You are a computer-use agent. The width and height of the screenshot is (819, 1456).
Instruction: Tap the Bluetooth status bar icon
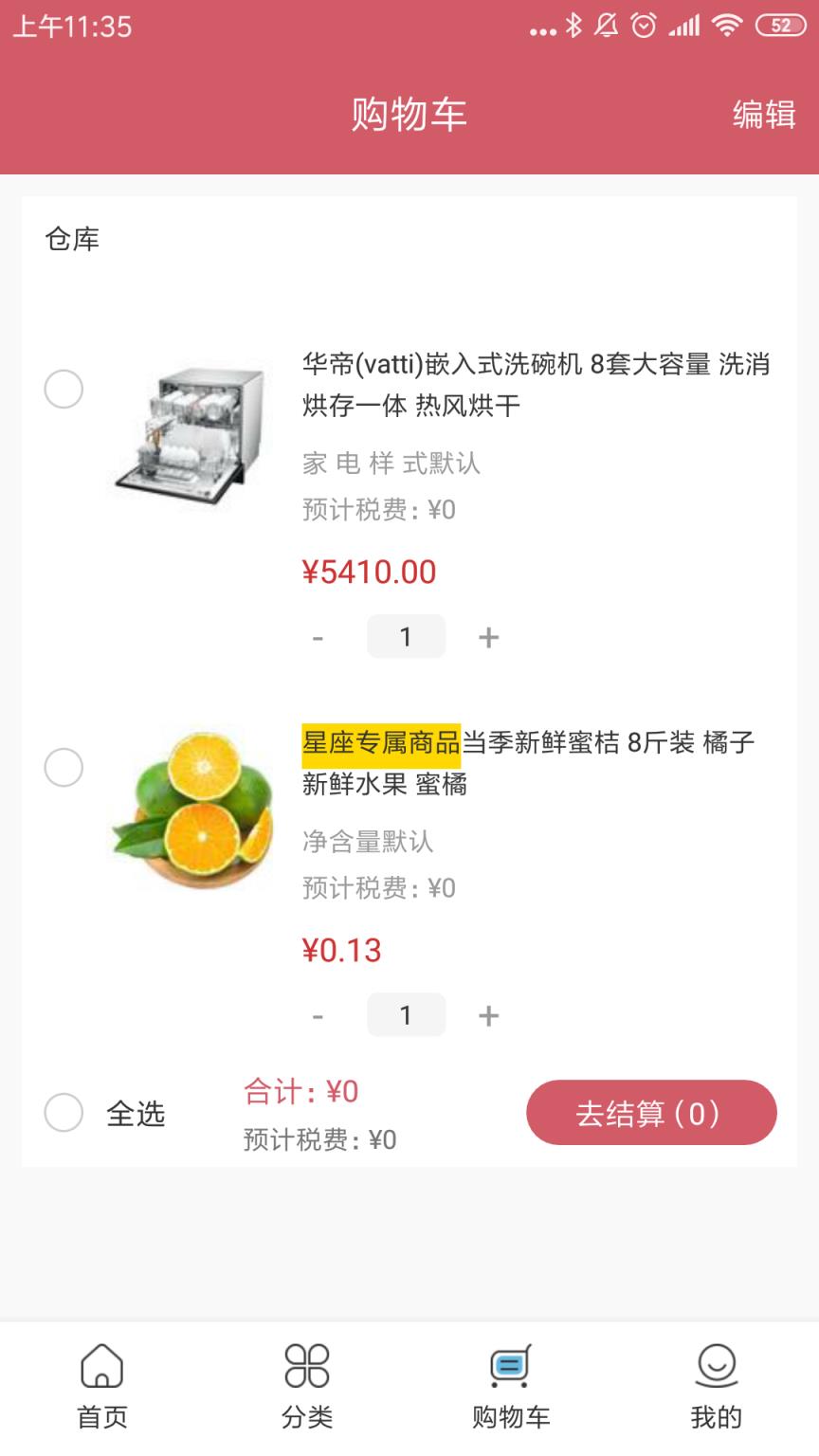tap(573, 26)
